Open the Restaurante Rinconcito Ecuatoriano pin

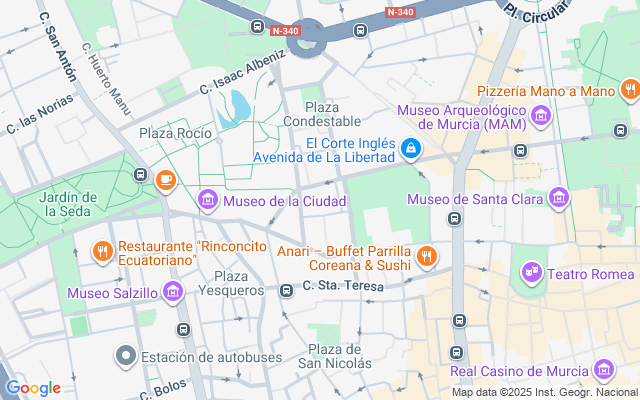102,252
